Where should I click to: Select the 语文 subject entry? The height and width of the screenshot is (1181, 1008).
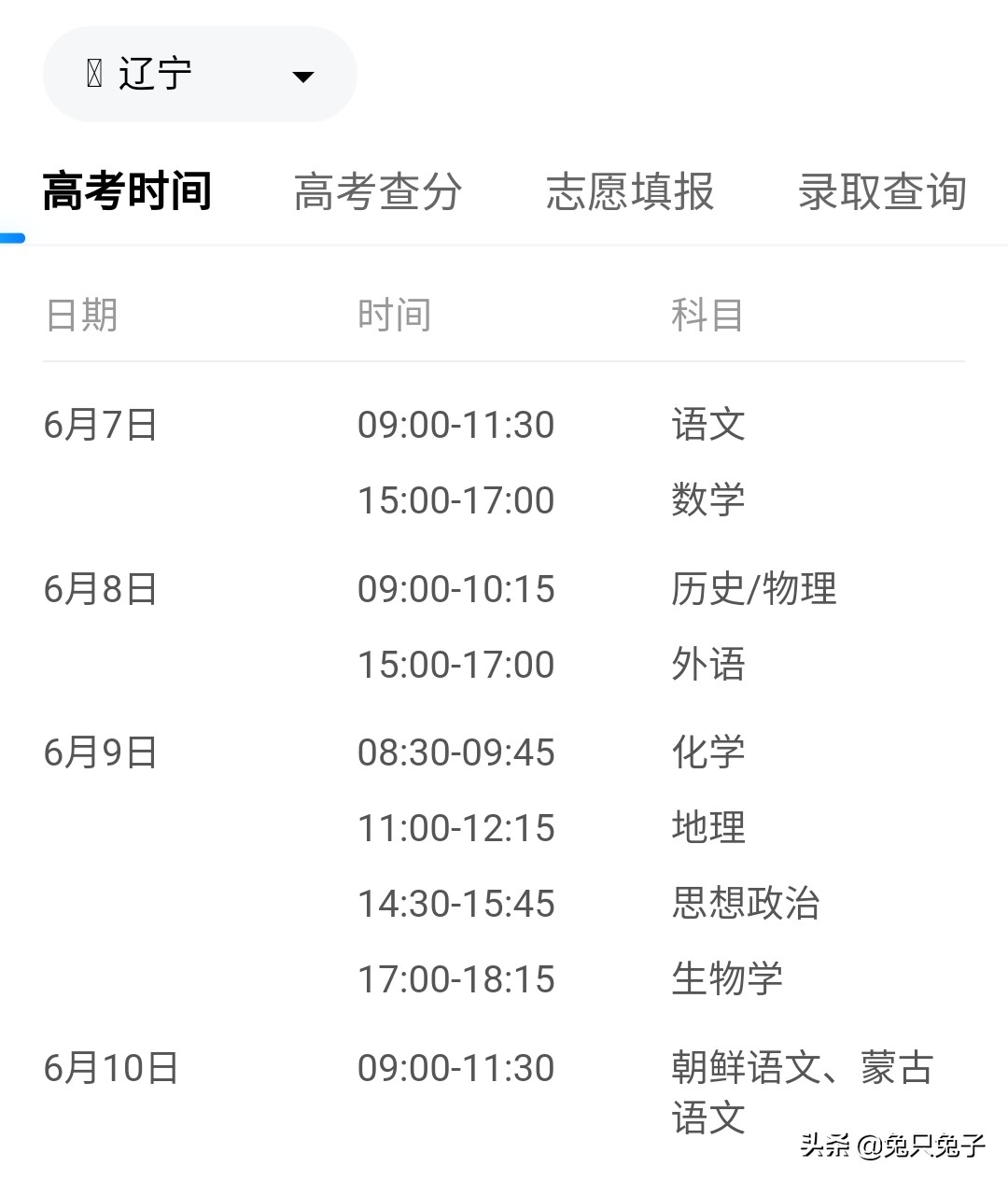pyautogui.click(x=708, y=425)
